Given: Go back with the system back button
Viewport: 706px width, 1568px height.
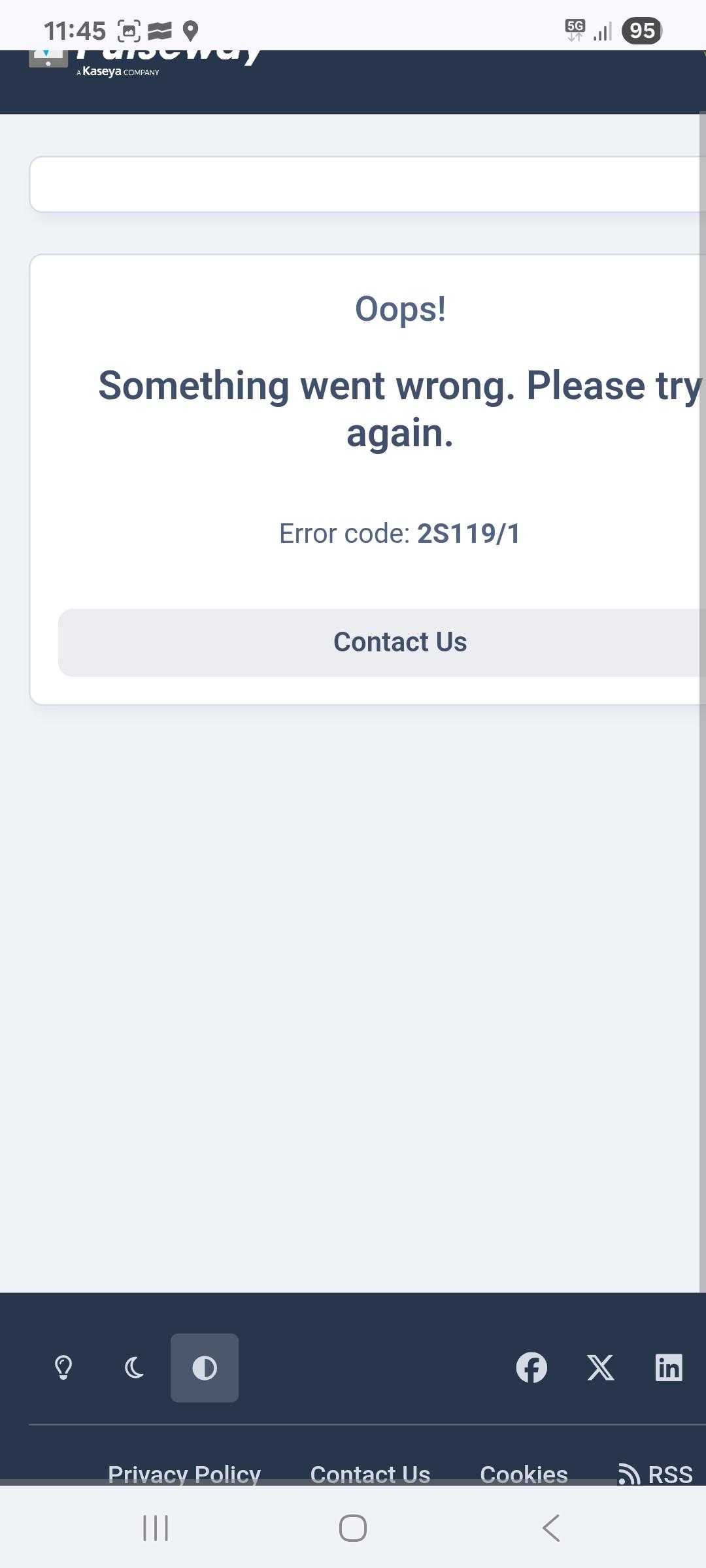Looking at the screenshot, I should coord(551,1528).
